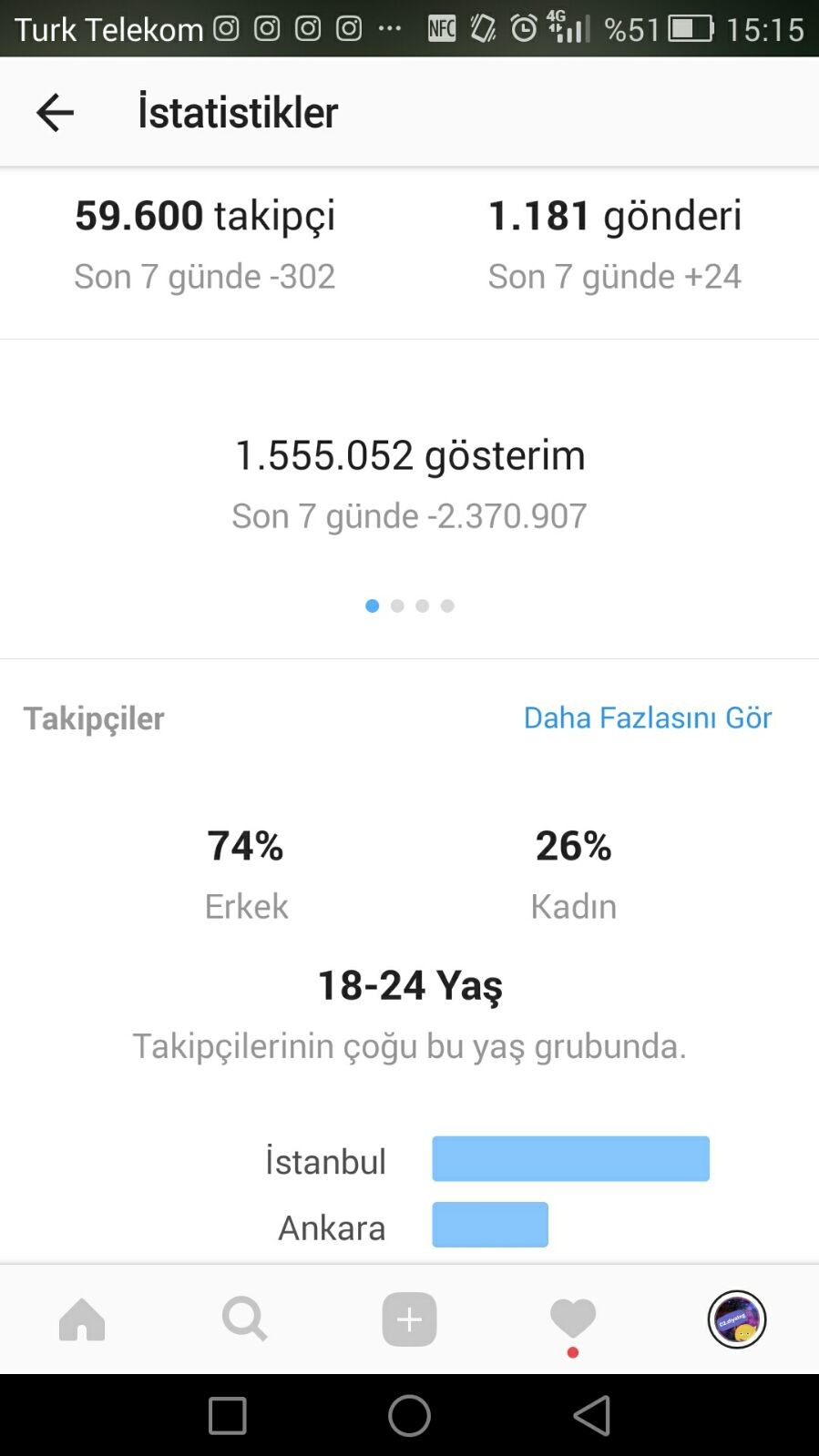Open the search tab
The height and width of the screenshot is (1456, 819).
(x=245, y=1319)
